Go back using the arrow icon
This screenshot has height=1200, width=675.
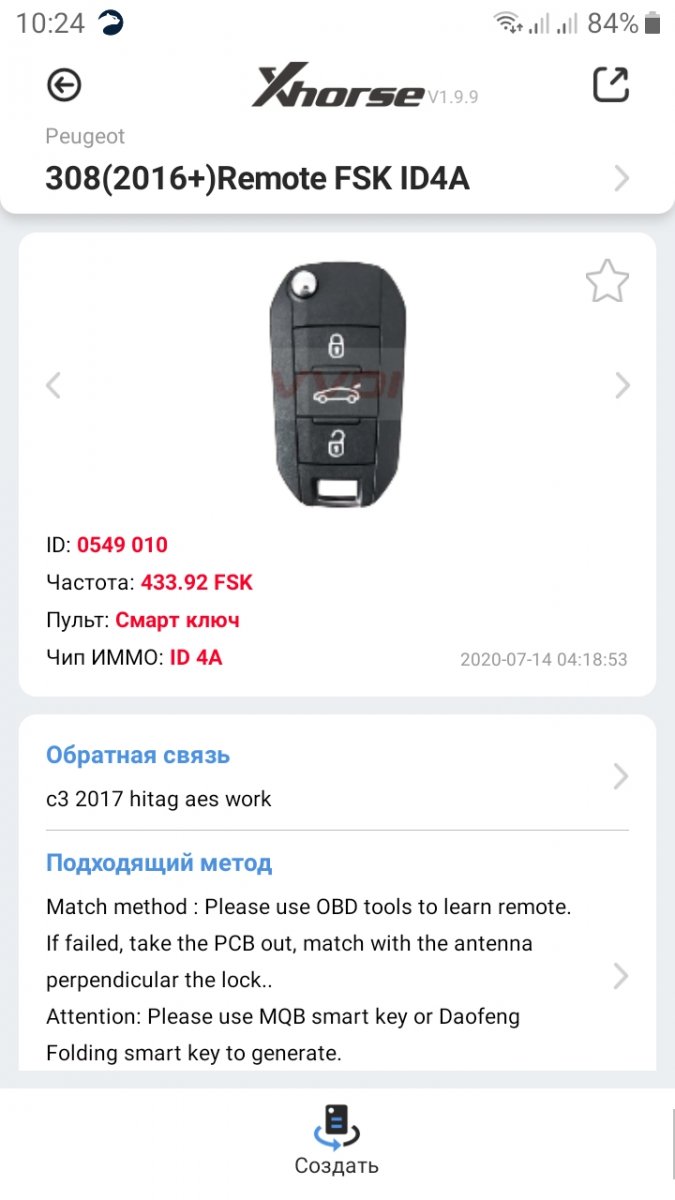click(64, 86)
